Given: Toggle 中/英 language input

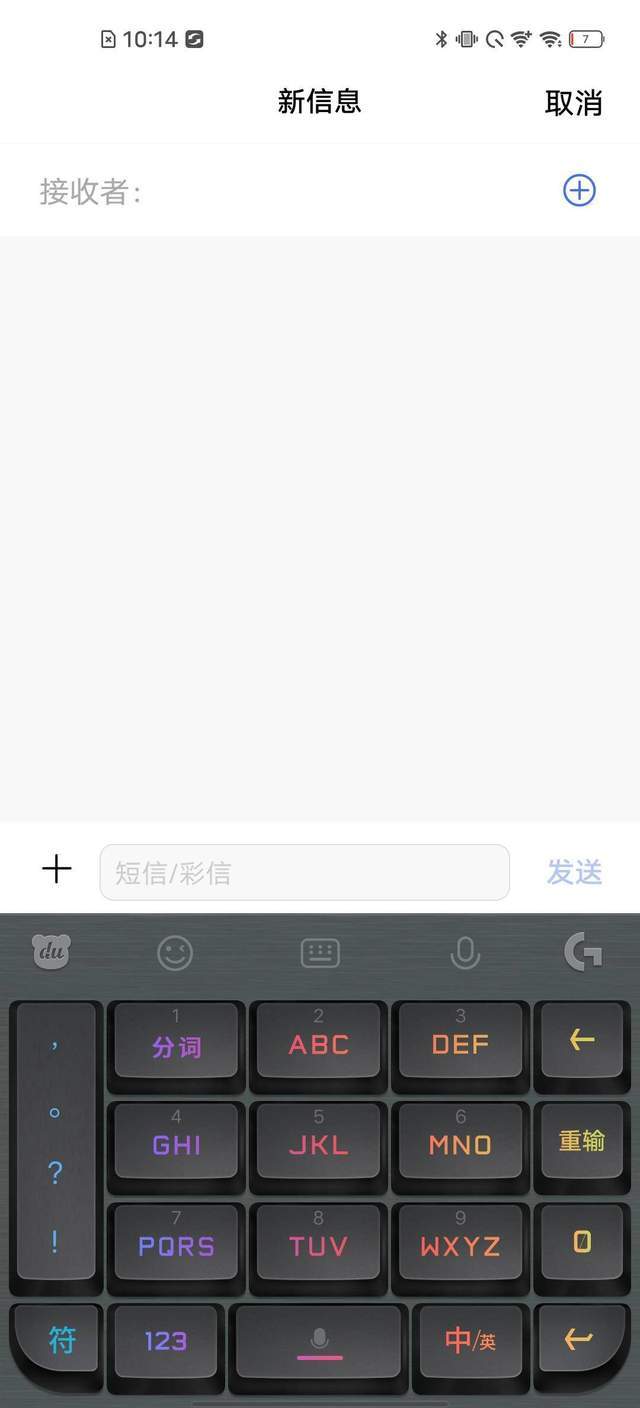Looking at the screenshot, I should (x=470, y=1340).
